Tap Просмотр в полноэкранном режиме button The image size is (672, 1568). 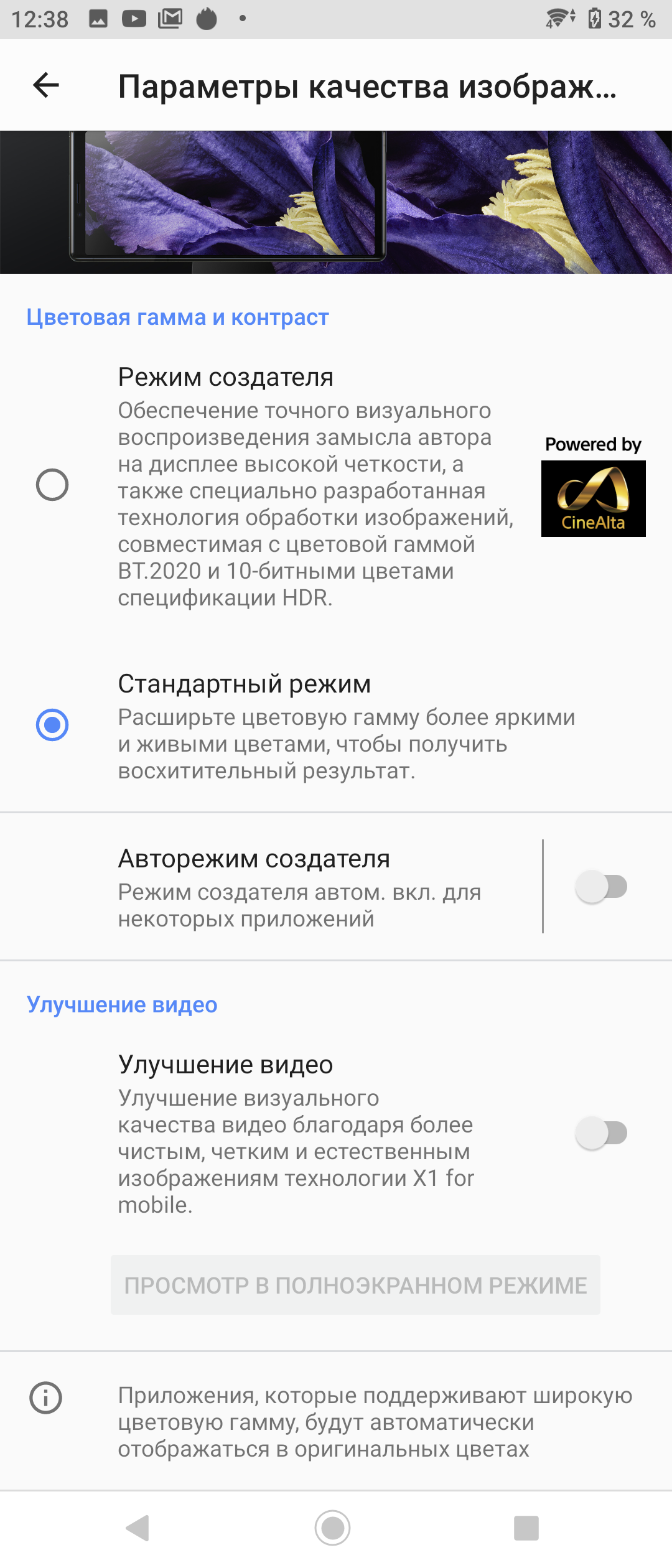coord(355,1285)
